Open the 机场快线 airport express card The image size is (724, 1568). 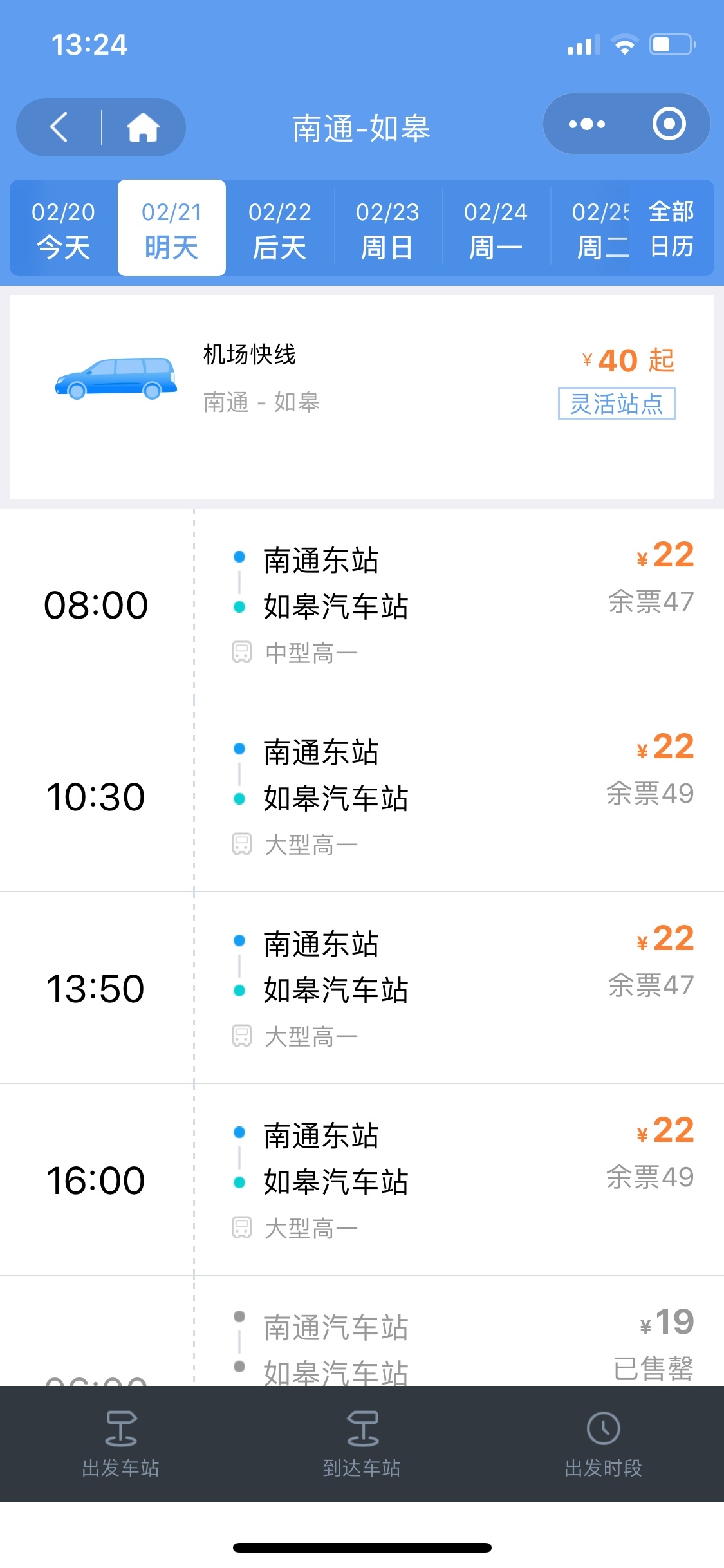362,380
